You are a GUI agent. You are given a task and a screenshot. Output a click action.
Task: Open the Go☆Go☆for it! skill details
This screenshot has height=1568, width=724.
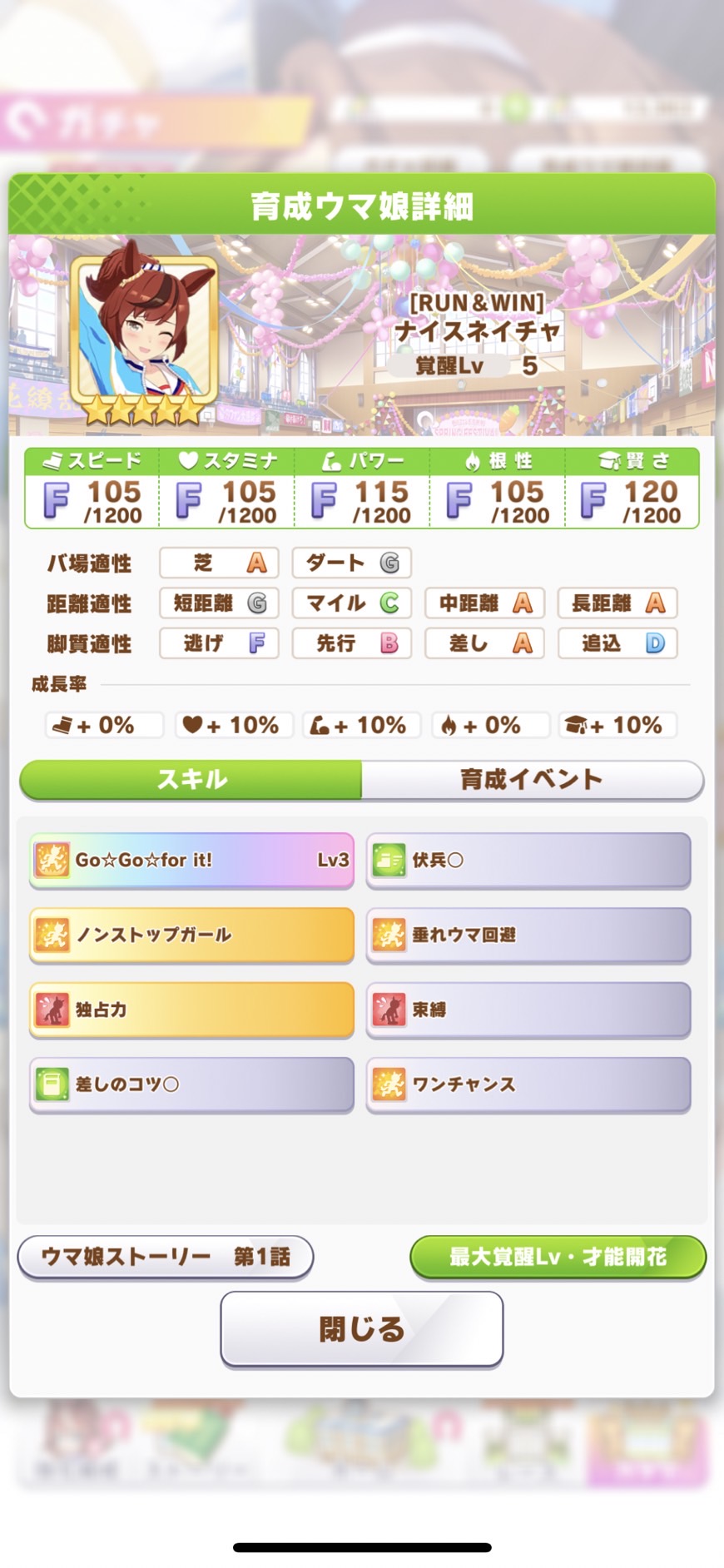point(192,861)
